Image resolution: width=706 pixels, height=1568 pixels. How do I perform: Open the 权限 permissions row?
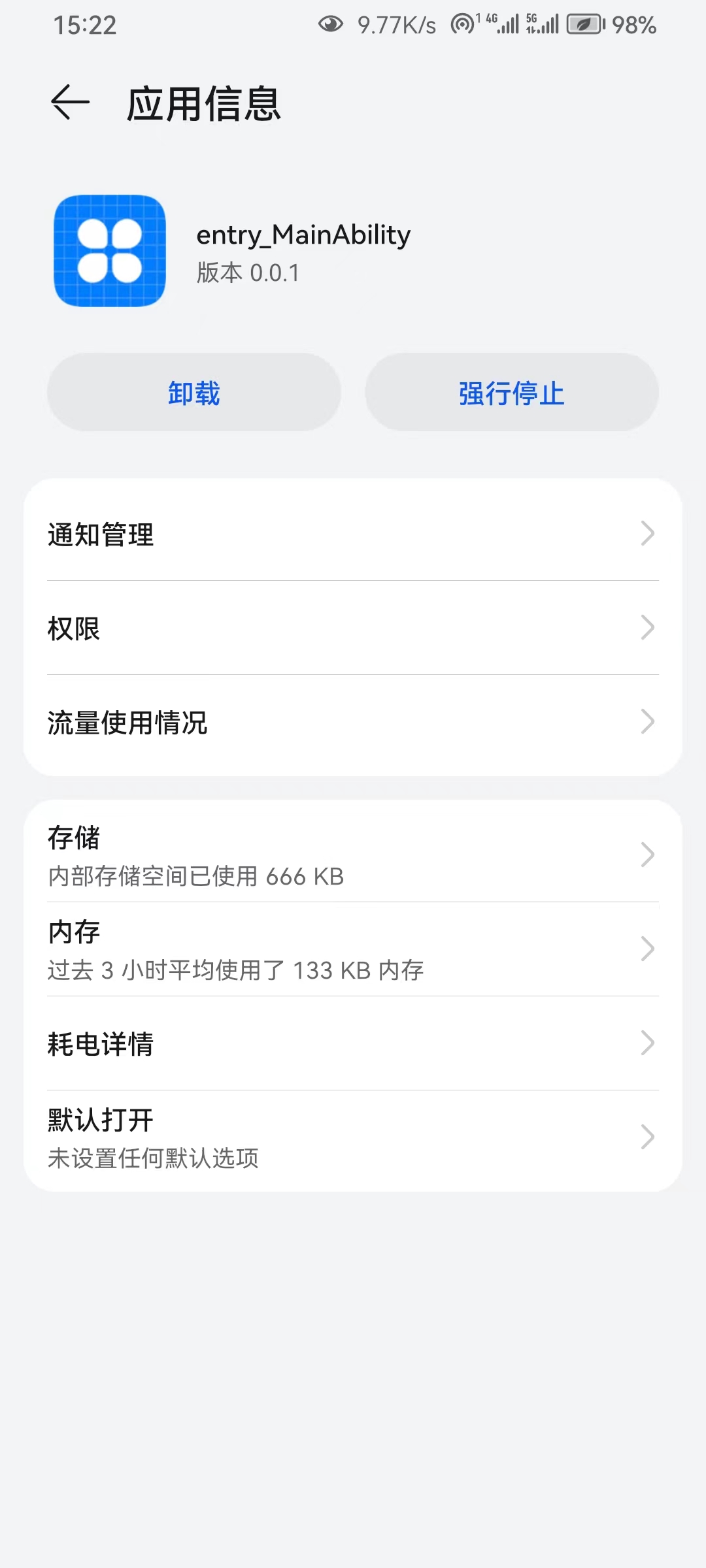pyautogui.click(x=353, y=628)
